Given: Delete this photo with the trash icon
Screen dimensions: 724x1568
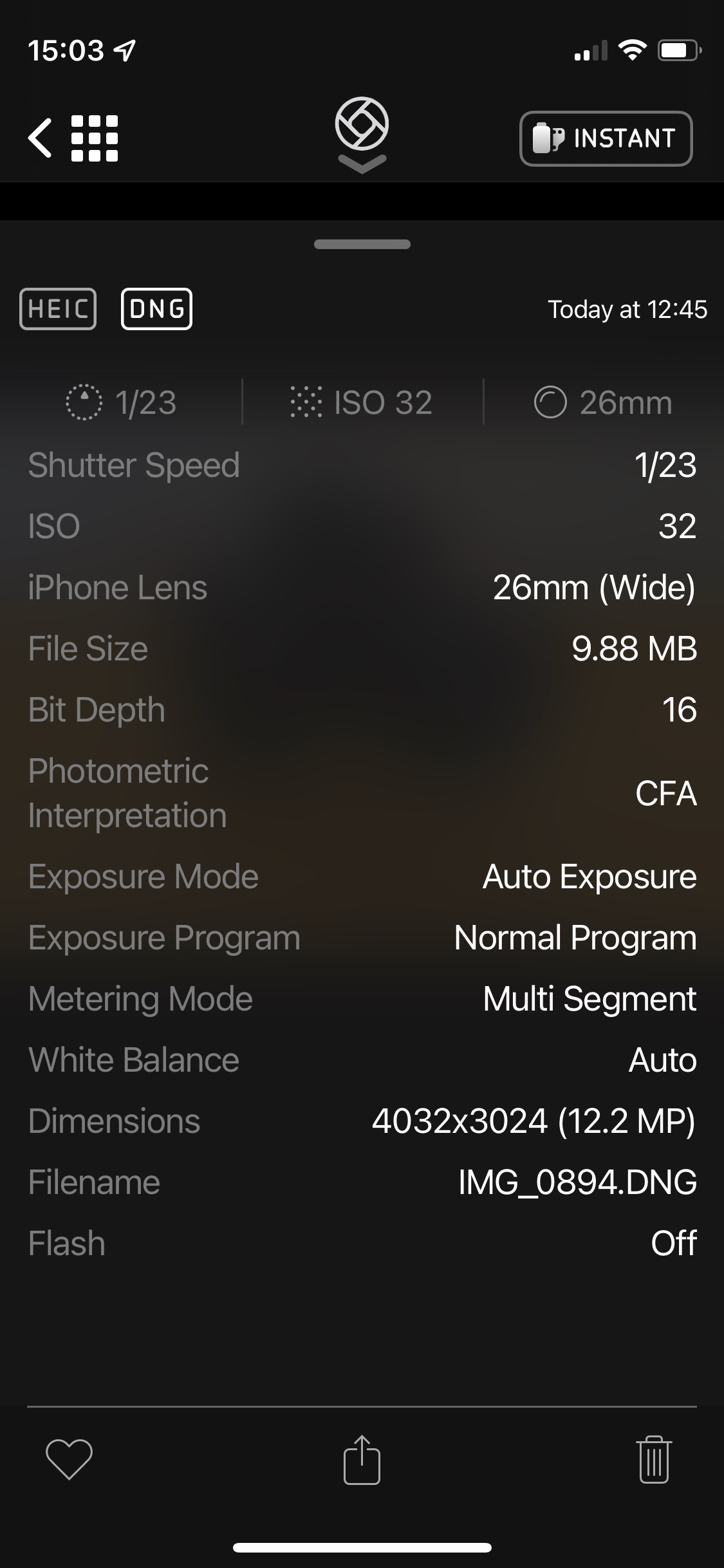Looking at the screenshot, I should click(x=654, y=1459).
